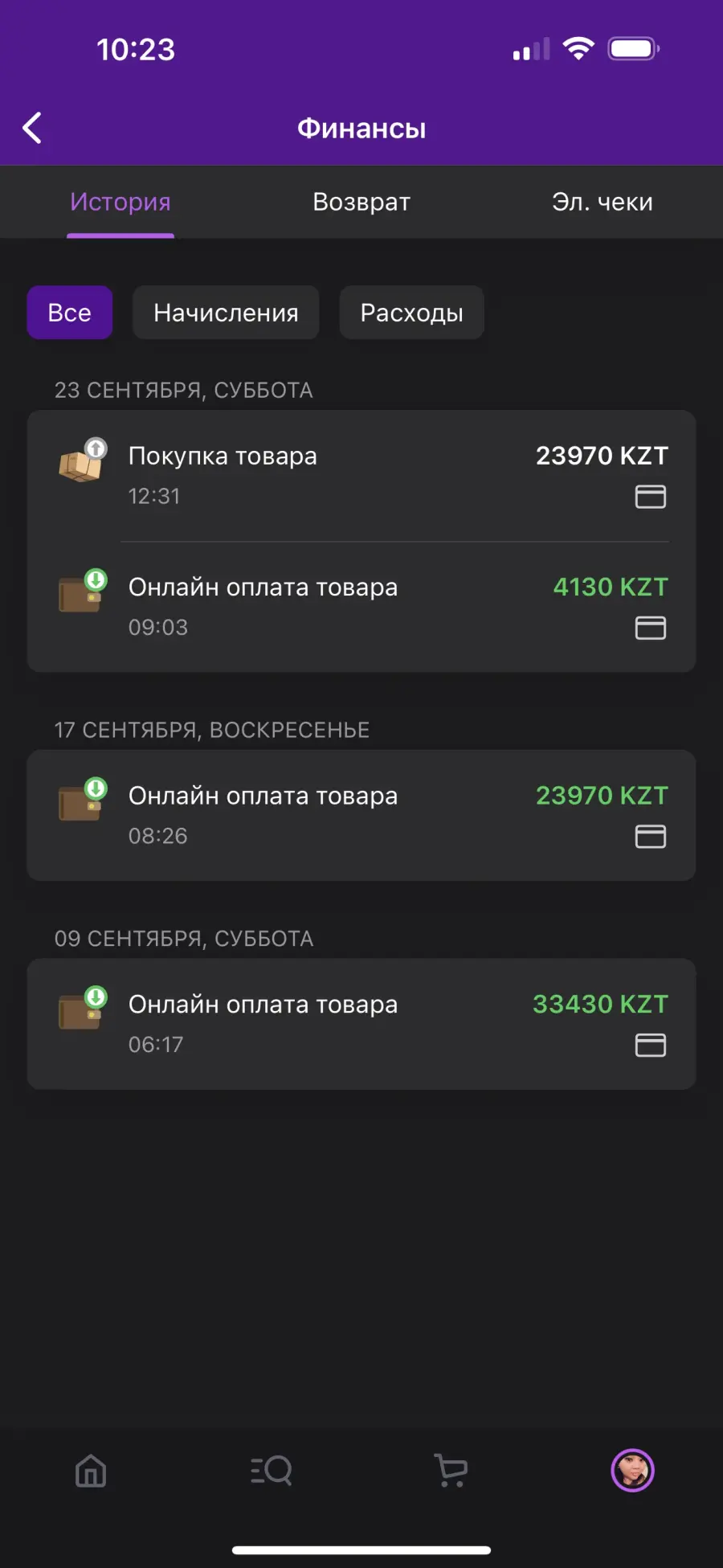Open the 33430 KZT online payment

[361, 1024]
